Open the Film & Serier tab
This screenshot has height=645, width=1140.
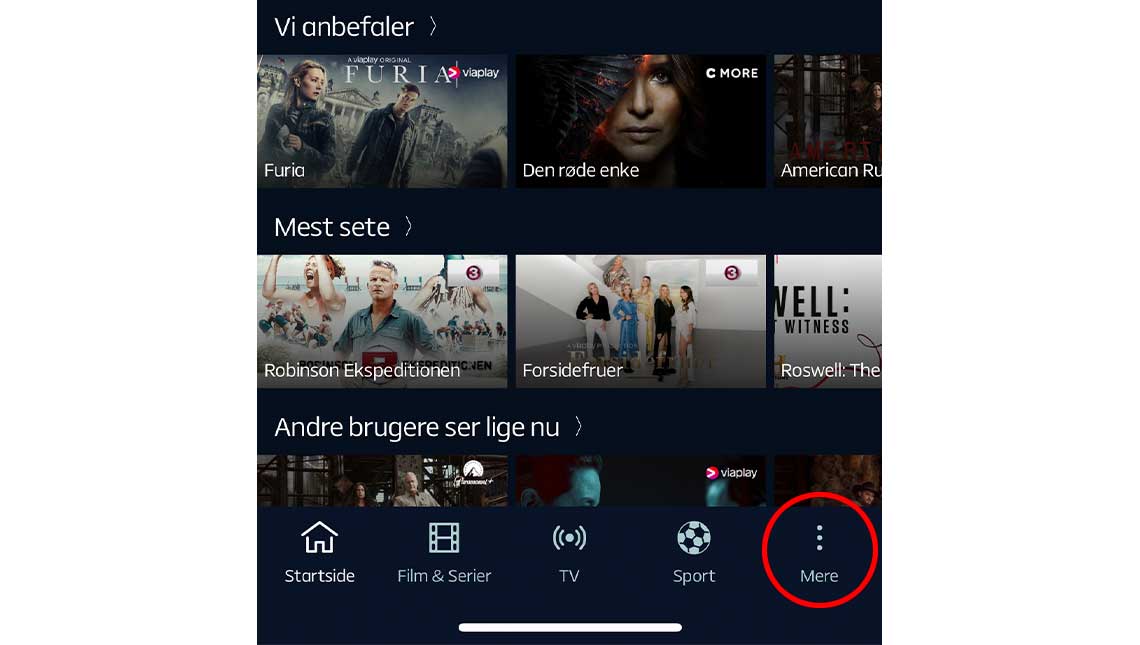444,554
